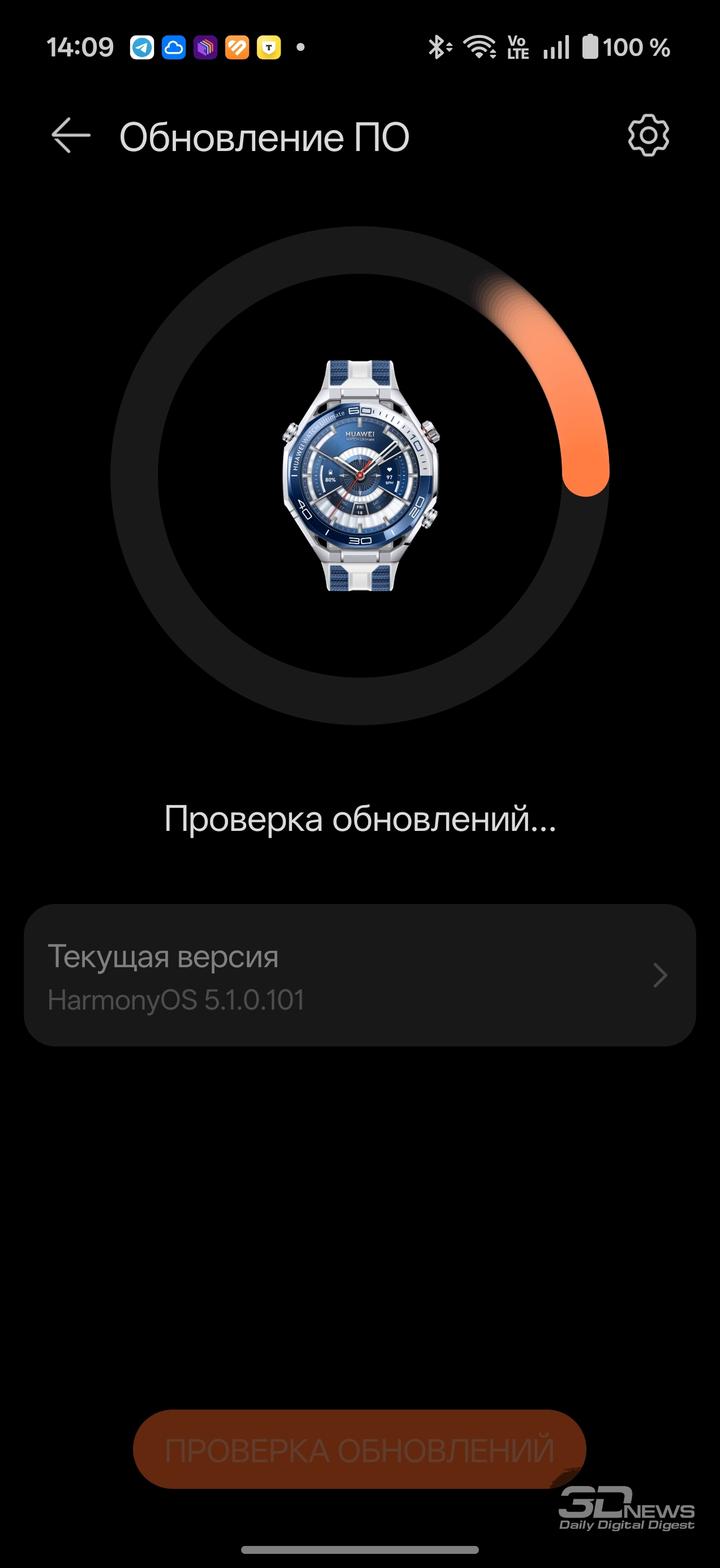720x1568 pixels.
Task: Open update settings via the gear icon
Action: 648,135
